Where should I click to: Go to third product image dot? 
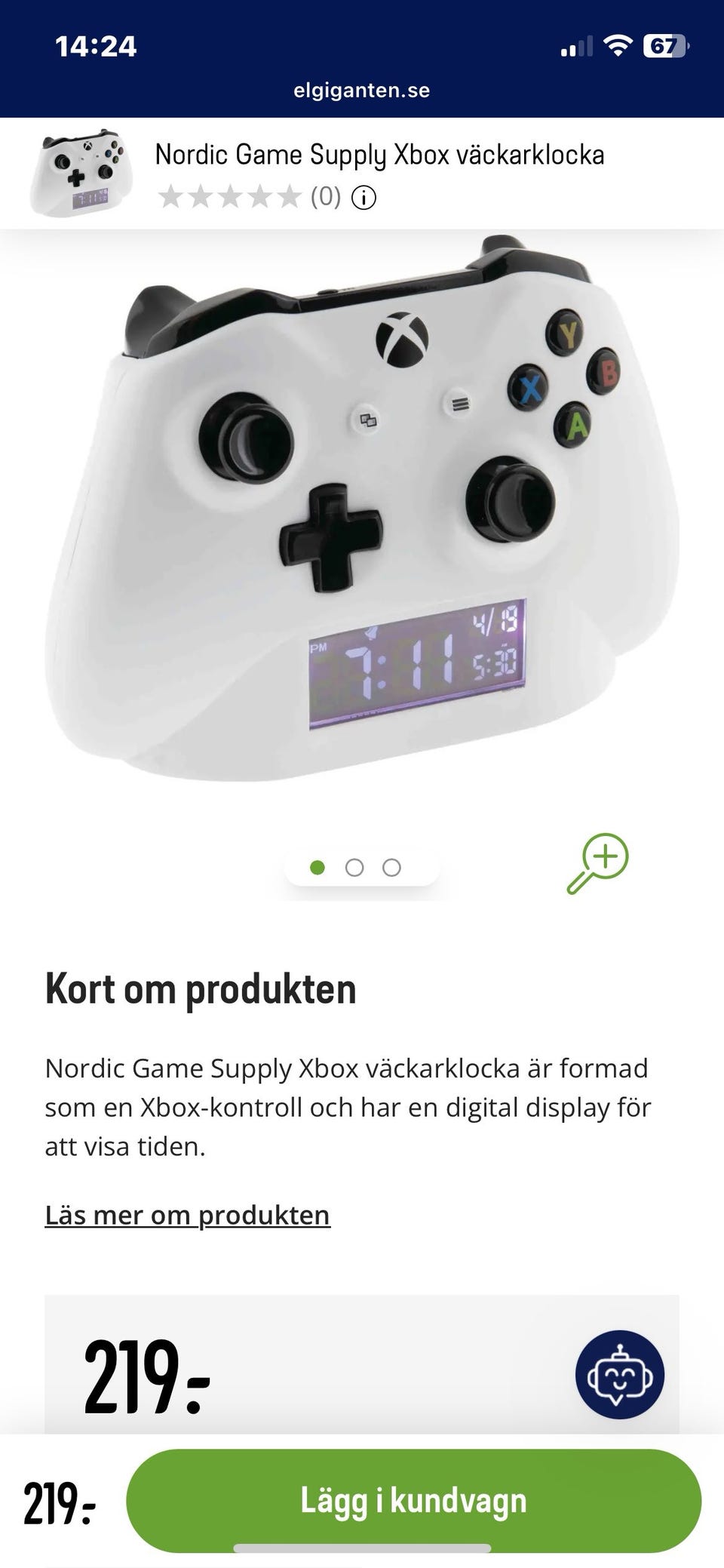391,868
